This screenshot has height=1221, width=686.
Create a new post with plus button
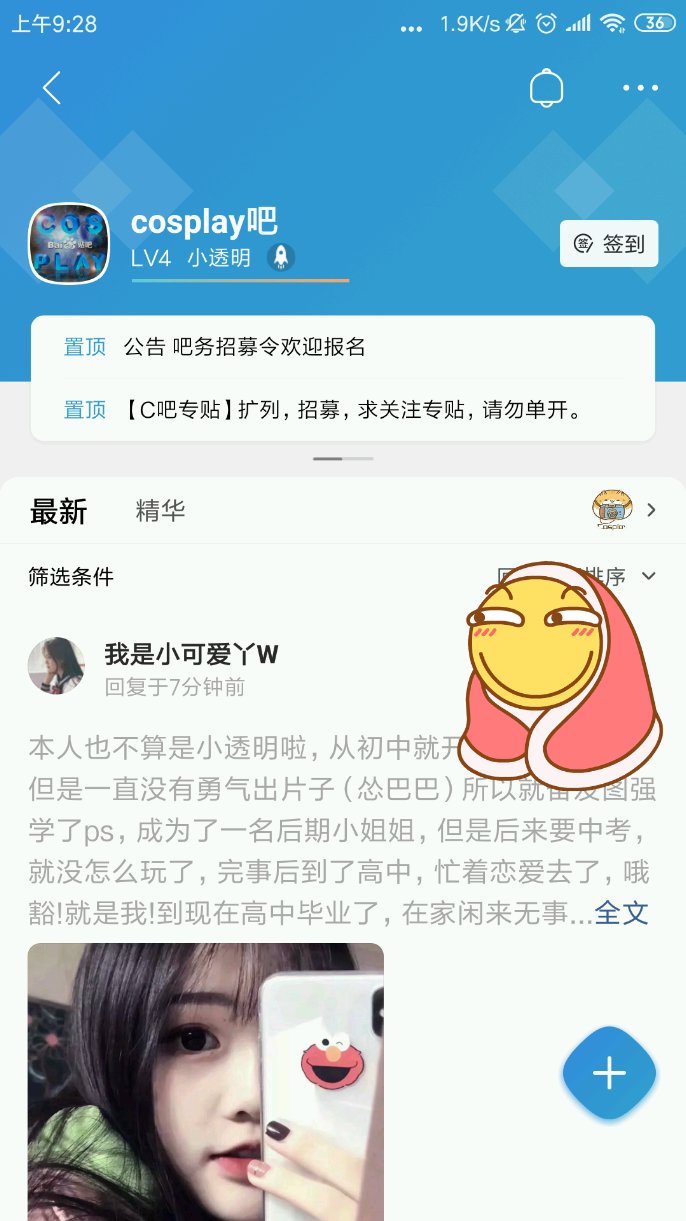[x=609, y=1074]
